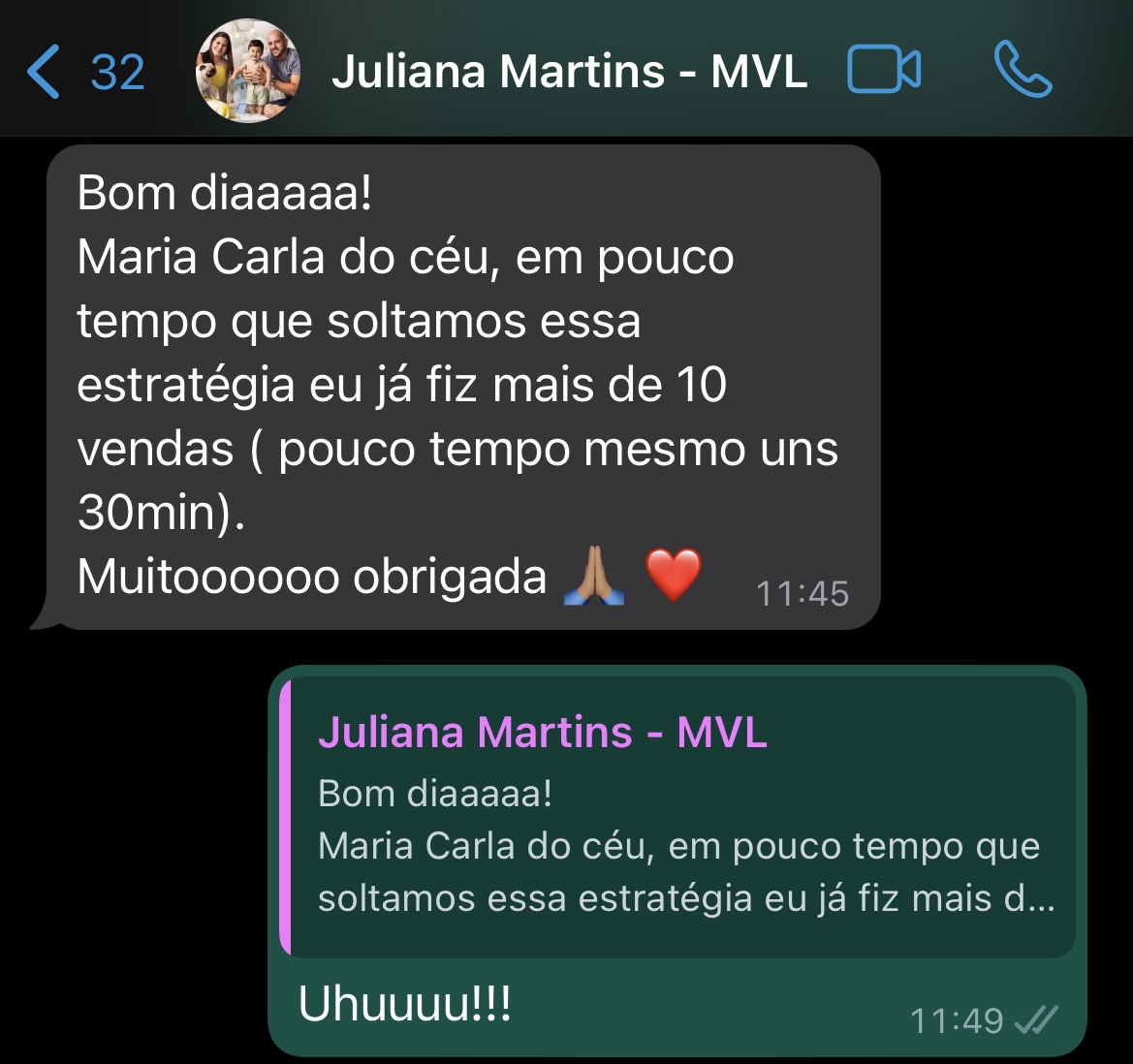Start a video call with Juliana
Screen dimensions: 1133x1064
(883, 71)
